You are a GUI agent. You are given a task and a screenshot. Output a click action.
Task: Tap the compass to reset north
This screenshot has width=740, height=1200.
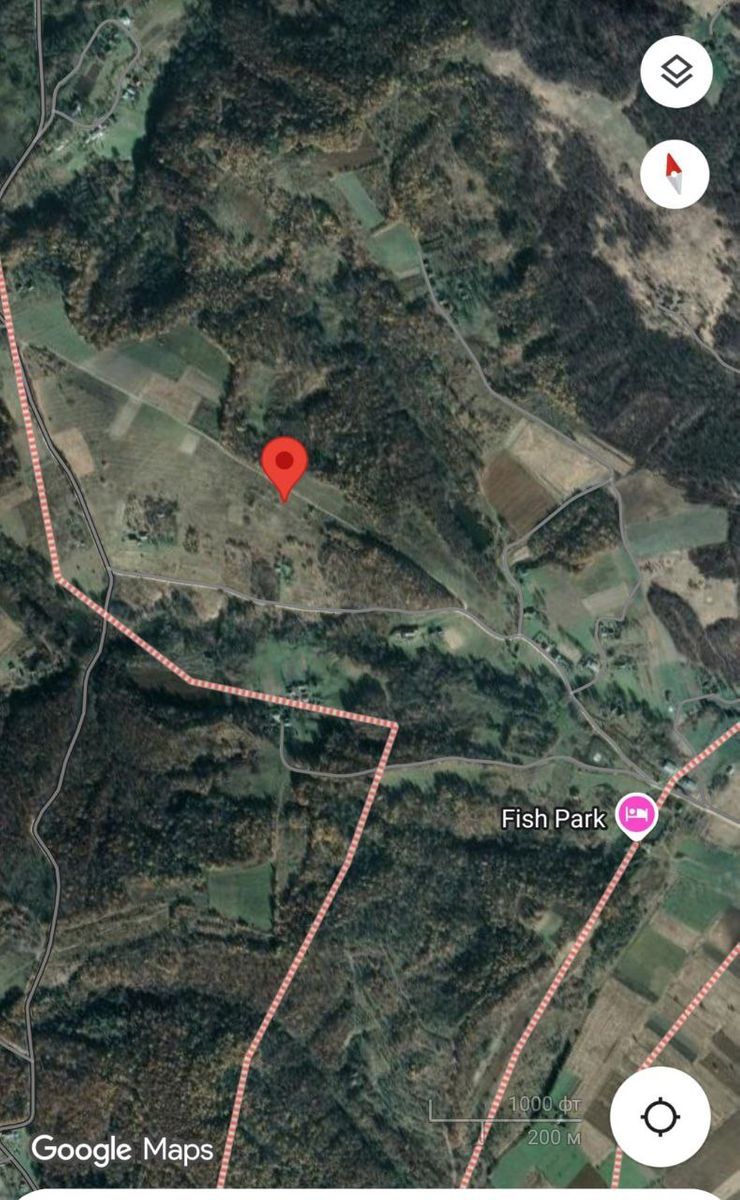[x=675, y=174]
